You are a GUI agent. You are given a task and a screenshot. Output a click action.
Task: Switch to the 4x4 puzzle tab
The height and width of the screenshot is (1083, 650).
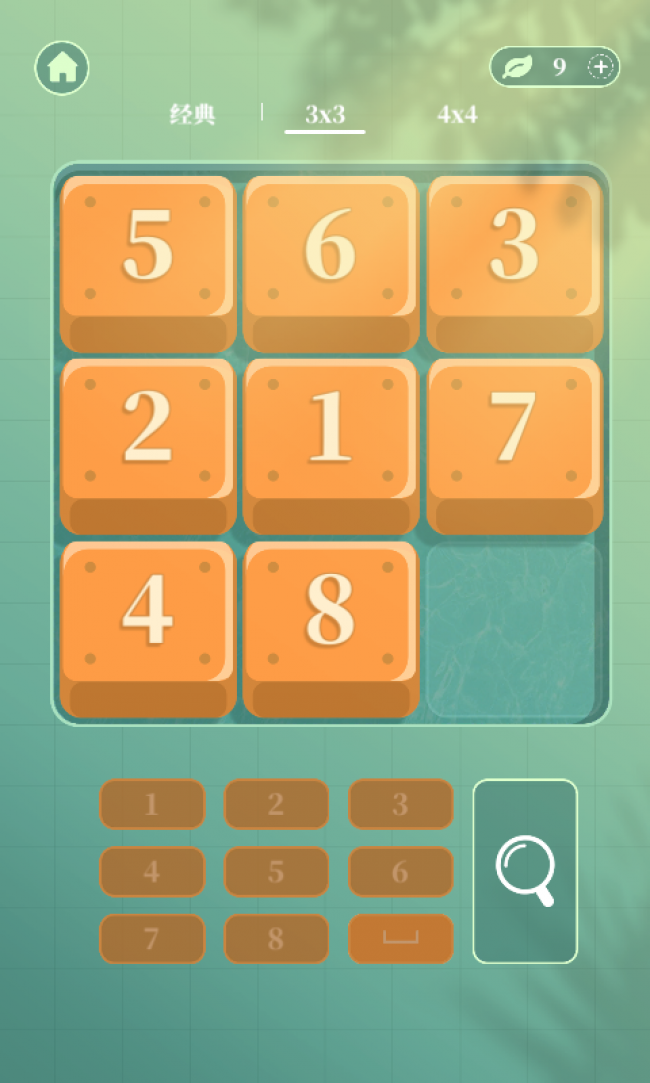click(457, 114)
